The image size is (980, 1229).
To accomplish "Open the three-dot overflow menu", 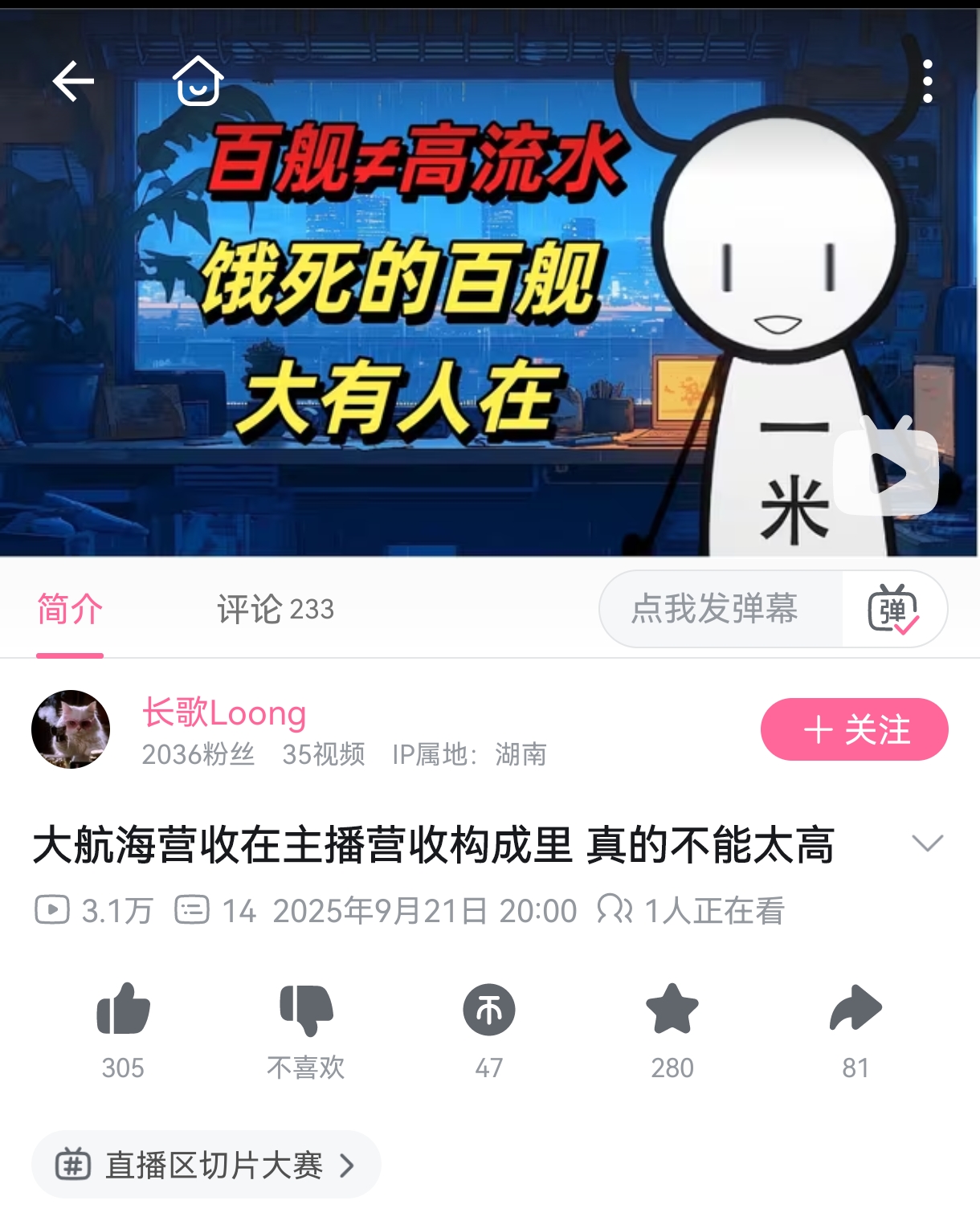I will click(927, 81).
